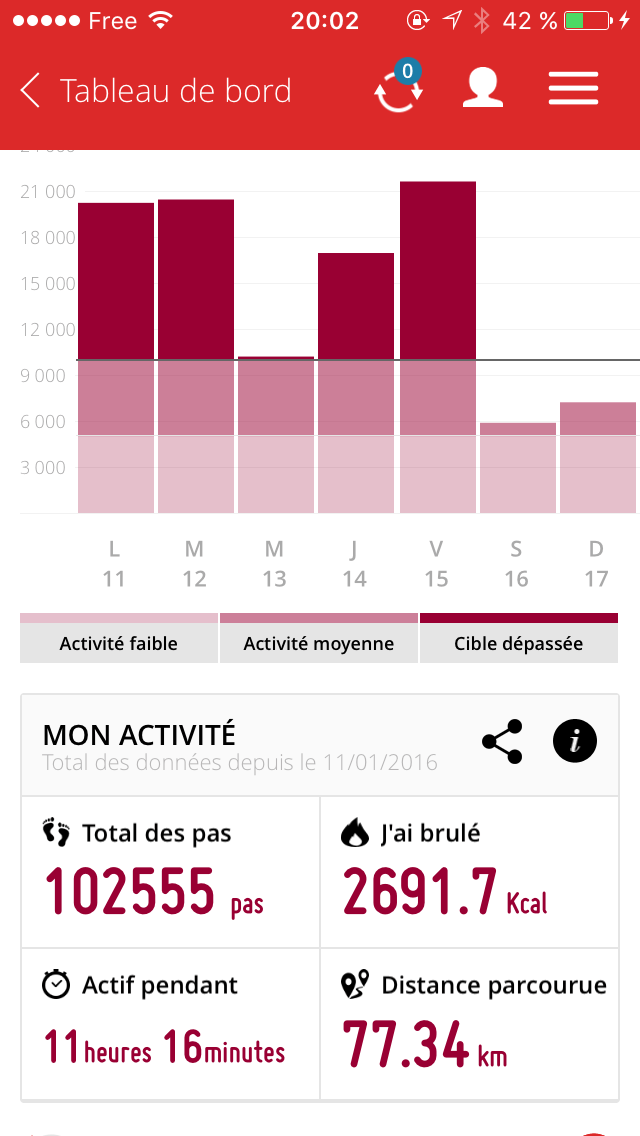Show info about Mon Activité
The width and height of the screenshot is (640, 1136).
pyautogui.click(x=575, y=741)
